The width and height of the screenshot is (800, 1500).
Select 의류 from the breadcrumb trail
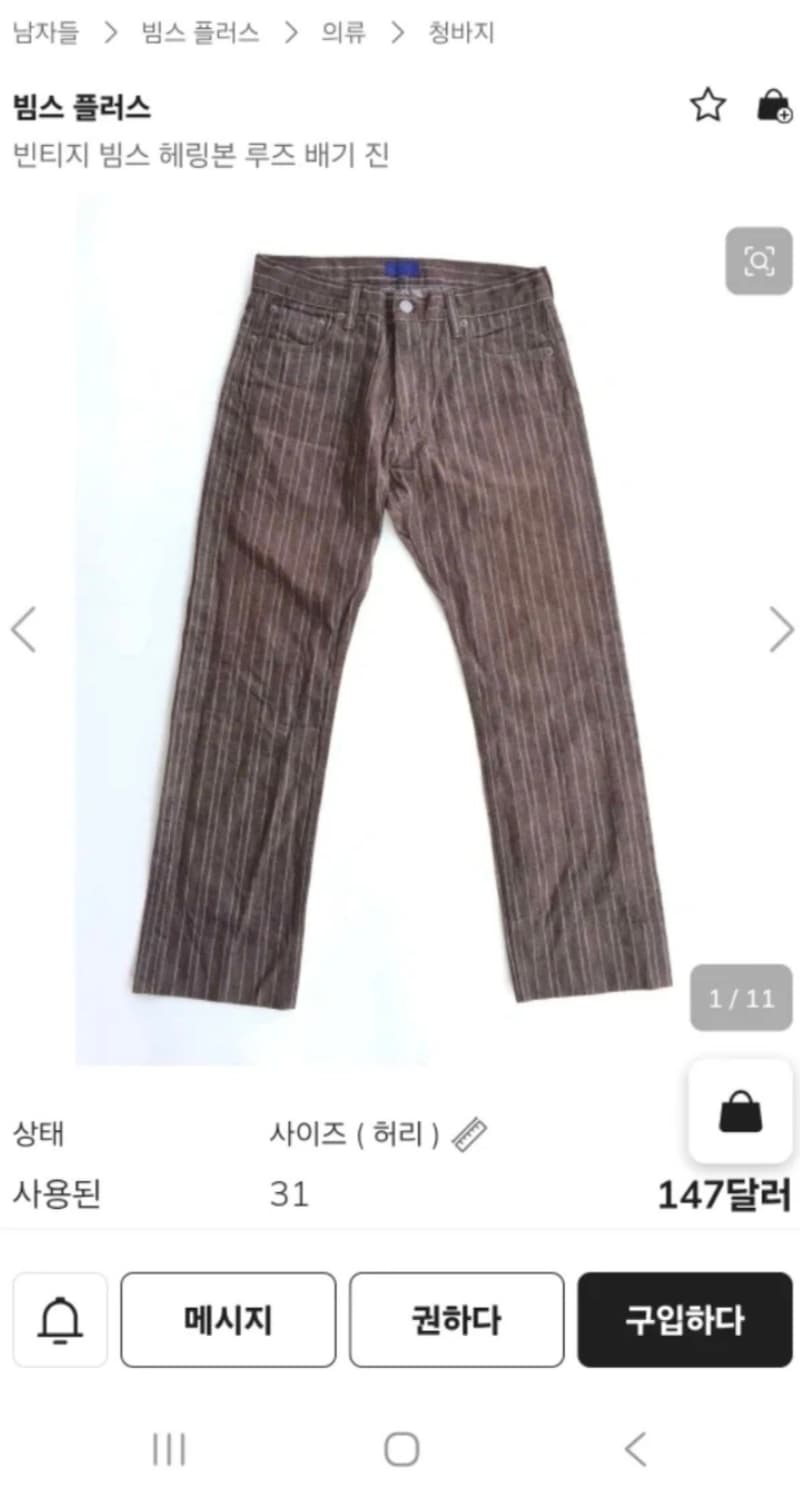point(341,32)
